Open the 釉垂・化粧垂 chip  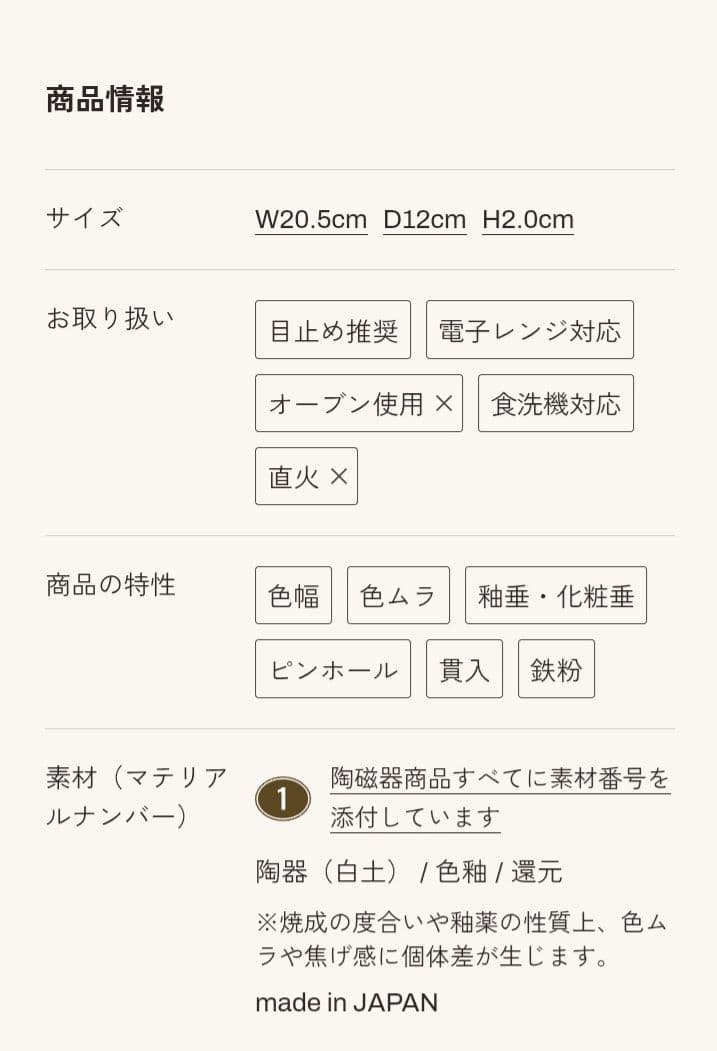[x=556, y=596]
